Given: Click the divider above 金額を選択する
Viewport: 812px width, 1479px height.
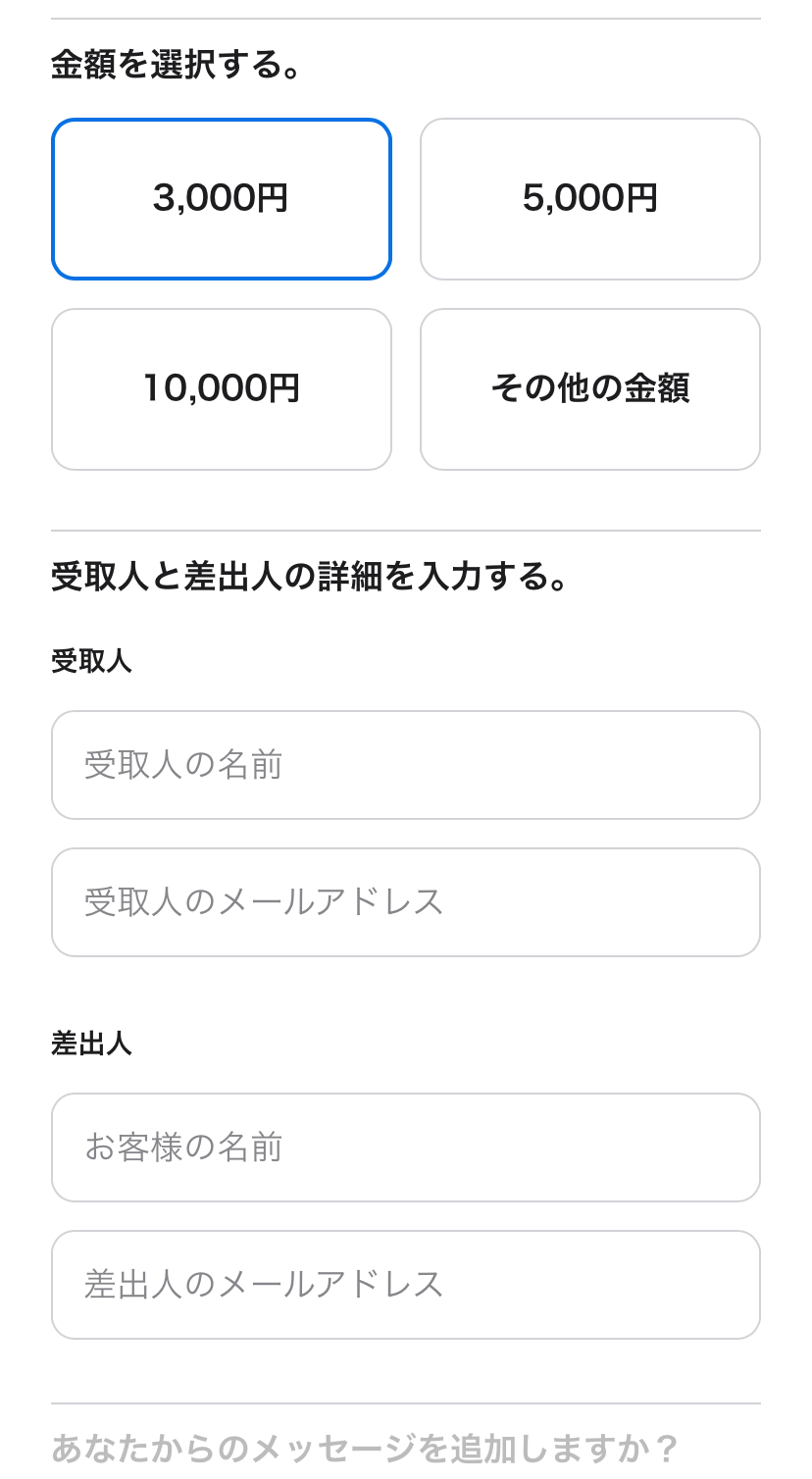Looking at the screenshot, I should 406,14.
